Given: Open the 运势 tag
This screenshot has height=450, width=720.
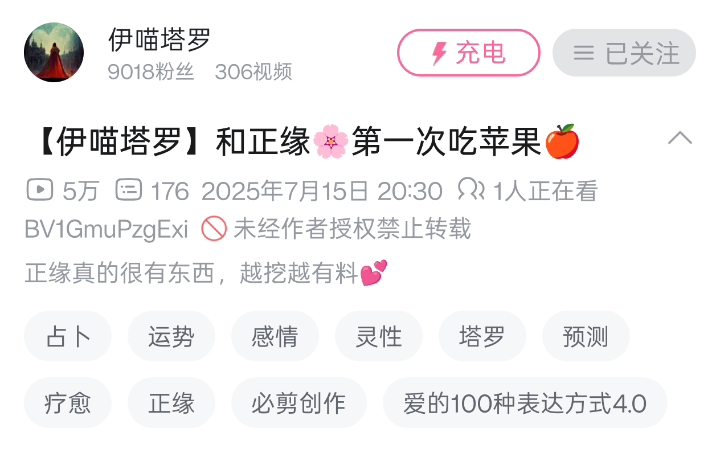Looking at the screenshot, I should tap(171, 336).
